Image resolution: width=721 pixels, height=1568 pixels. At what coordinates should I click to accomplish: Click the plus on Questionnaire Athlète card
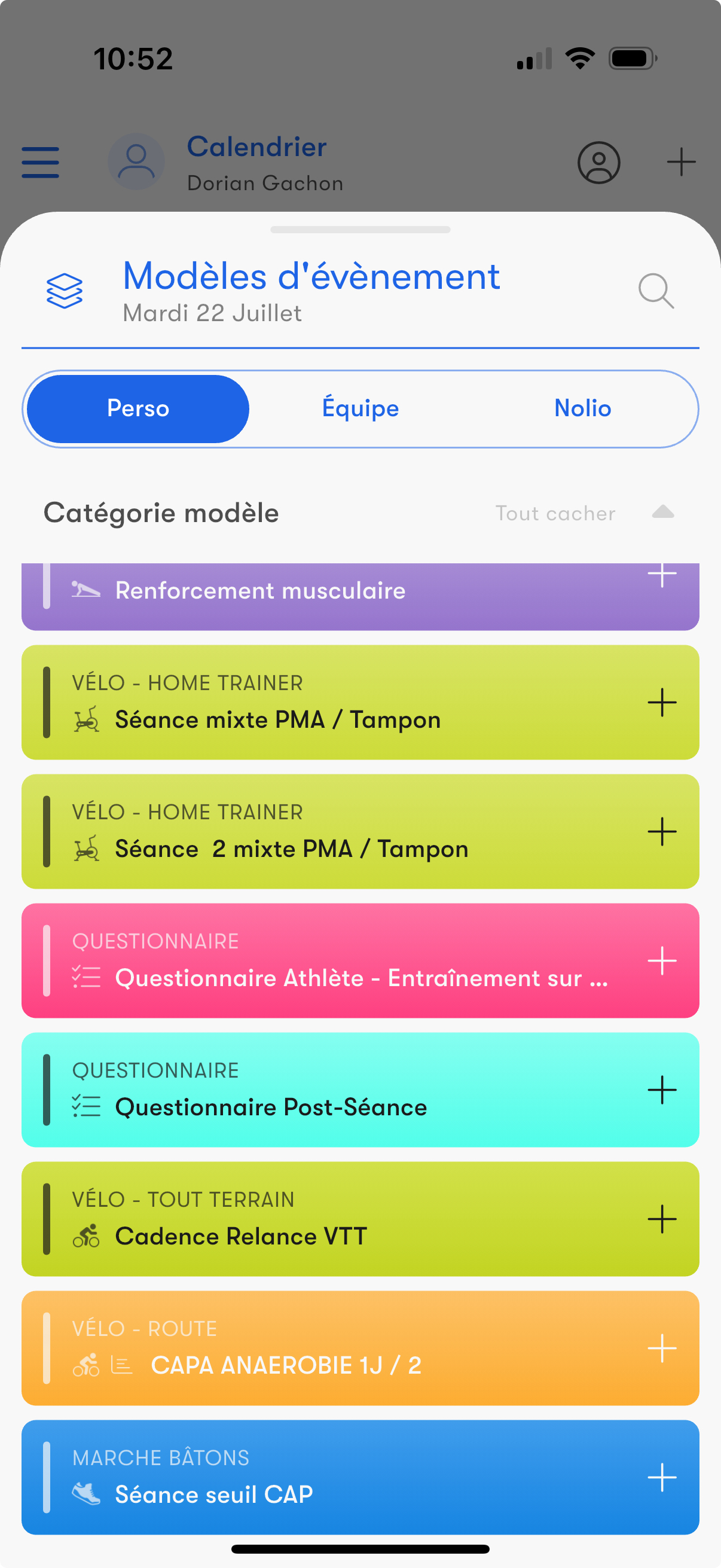pyautogui.click(x=662, y=960)
